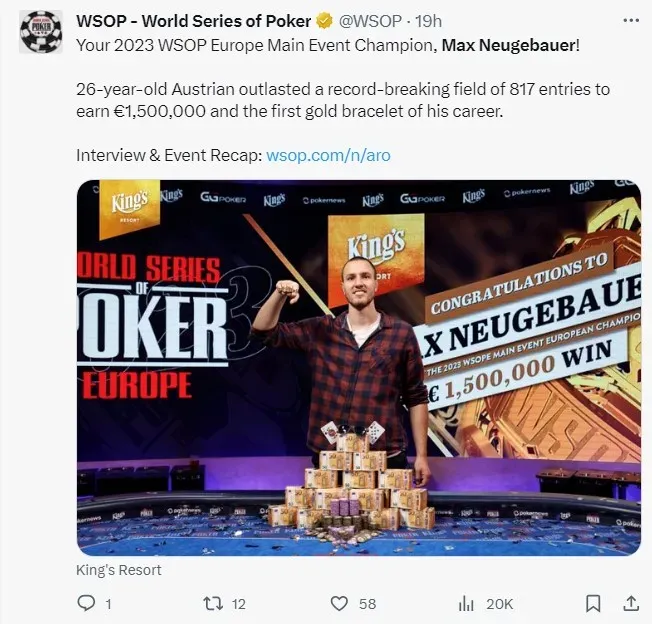View the tweet's 20K analytics

[467, 603]
